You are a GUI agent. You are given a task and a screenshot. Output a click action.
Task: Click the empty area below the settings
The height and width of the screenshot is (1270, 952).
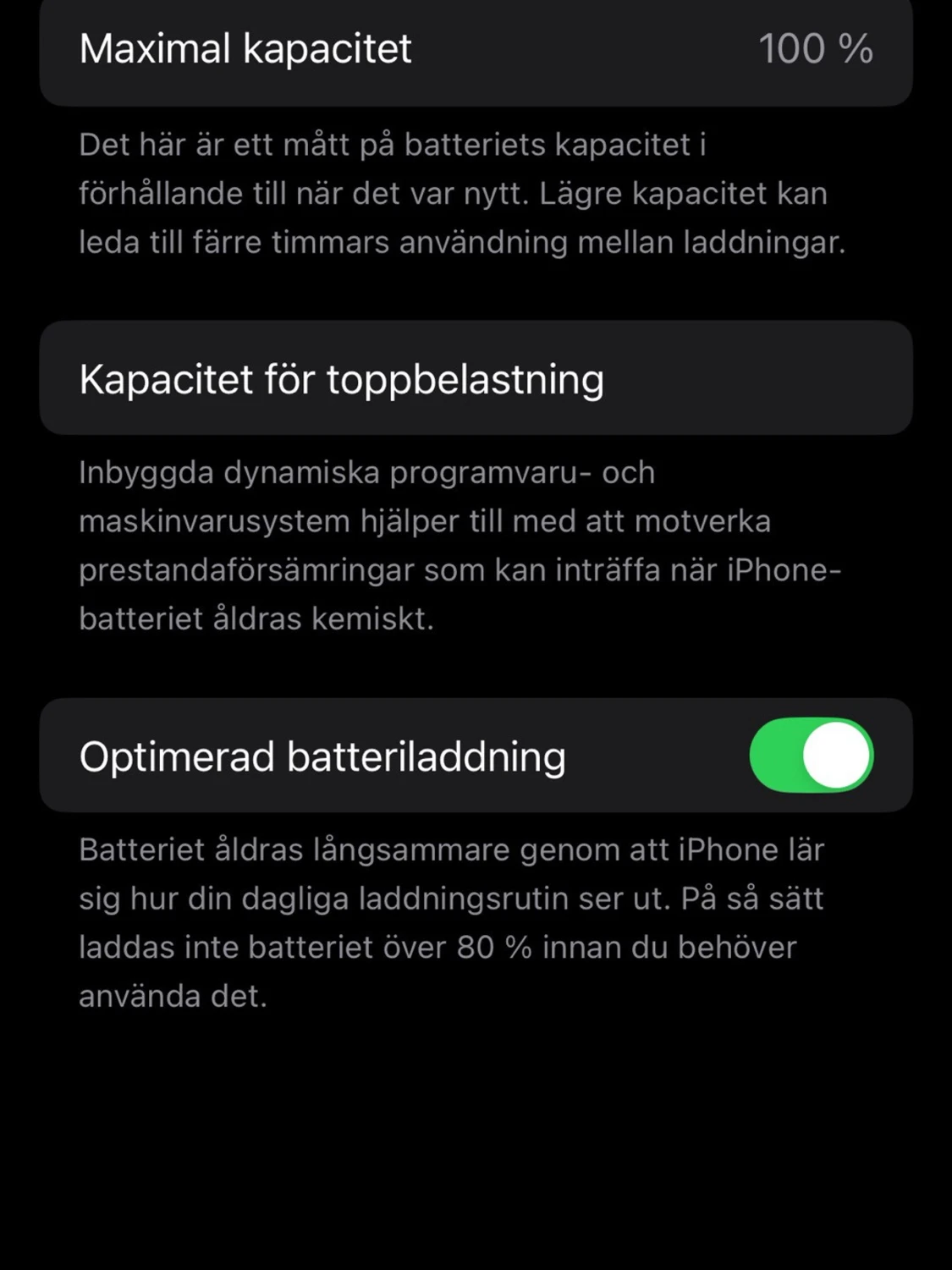pyautogui.click(x=474, y=1142)
